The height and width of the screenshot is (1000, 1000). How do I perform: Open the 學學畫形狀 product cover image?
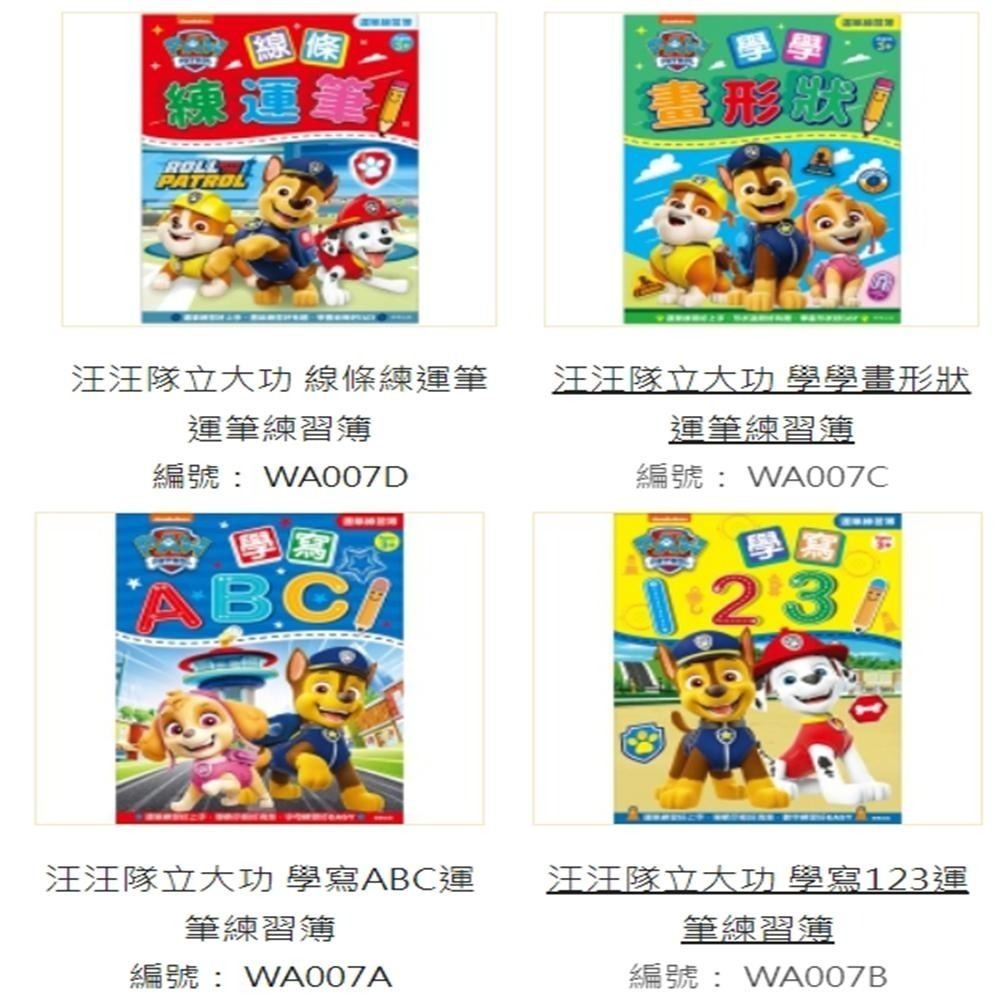(x=762, y=169)
